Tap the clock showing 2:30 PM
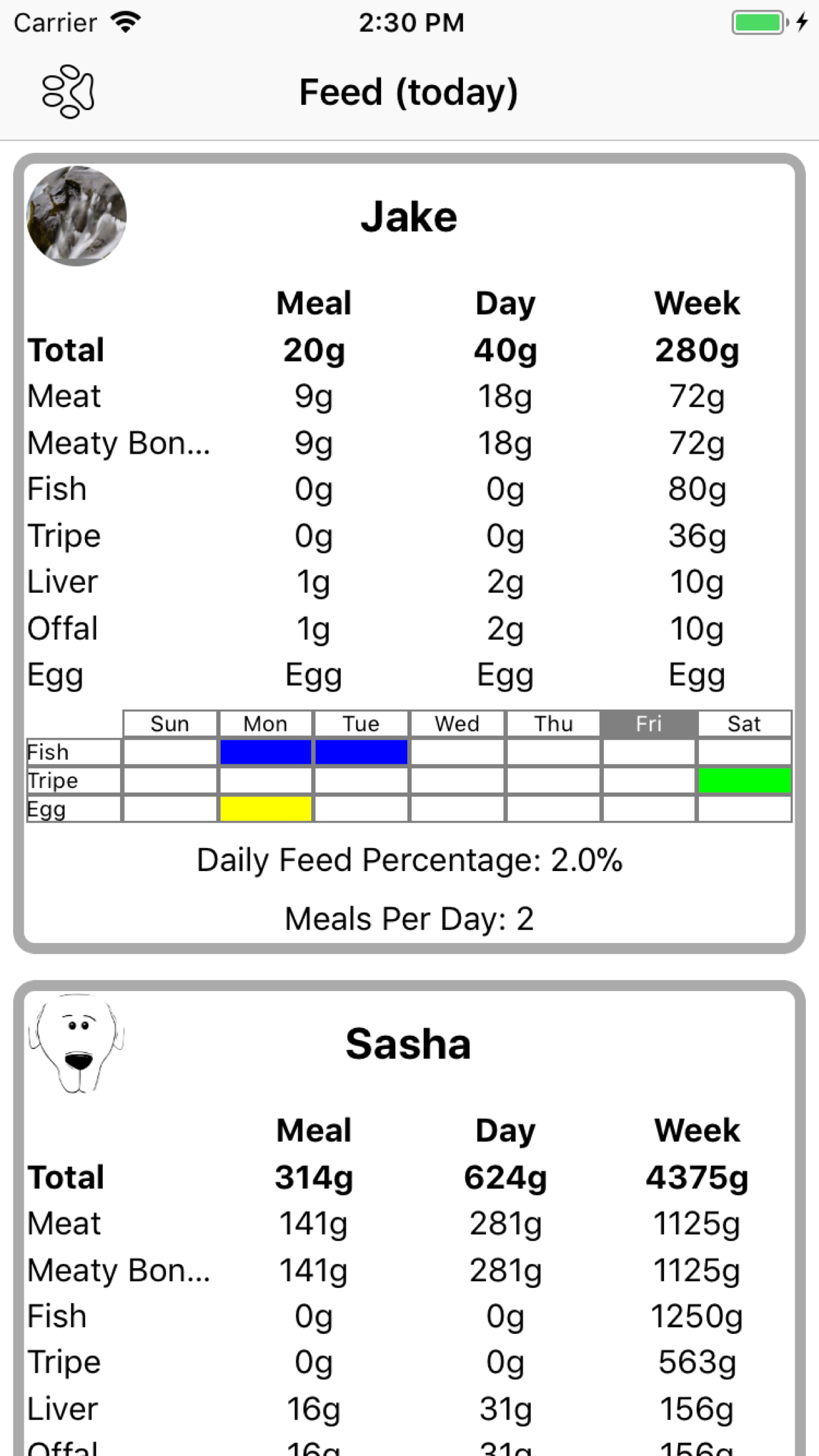This screenshot has height=1456, width=819. (x=409, y=22)
